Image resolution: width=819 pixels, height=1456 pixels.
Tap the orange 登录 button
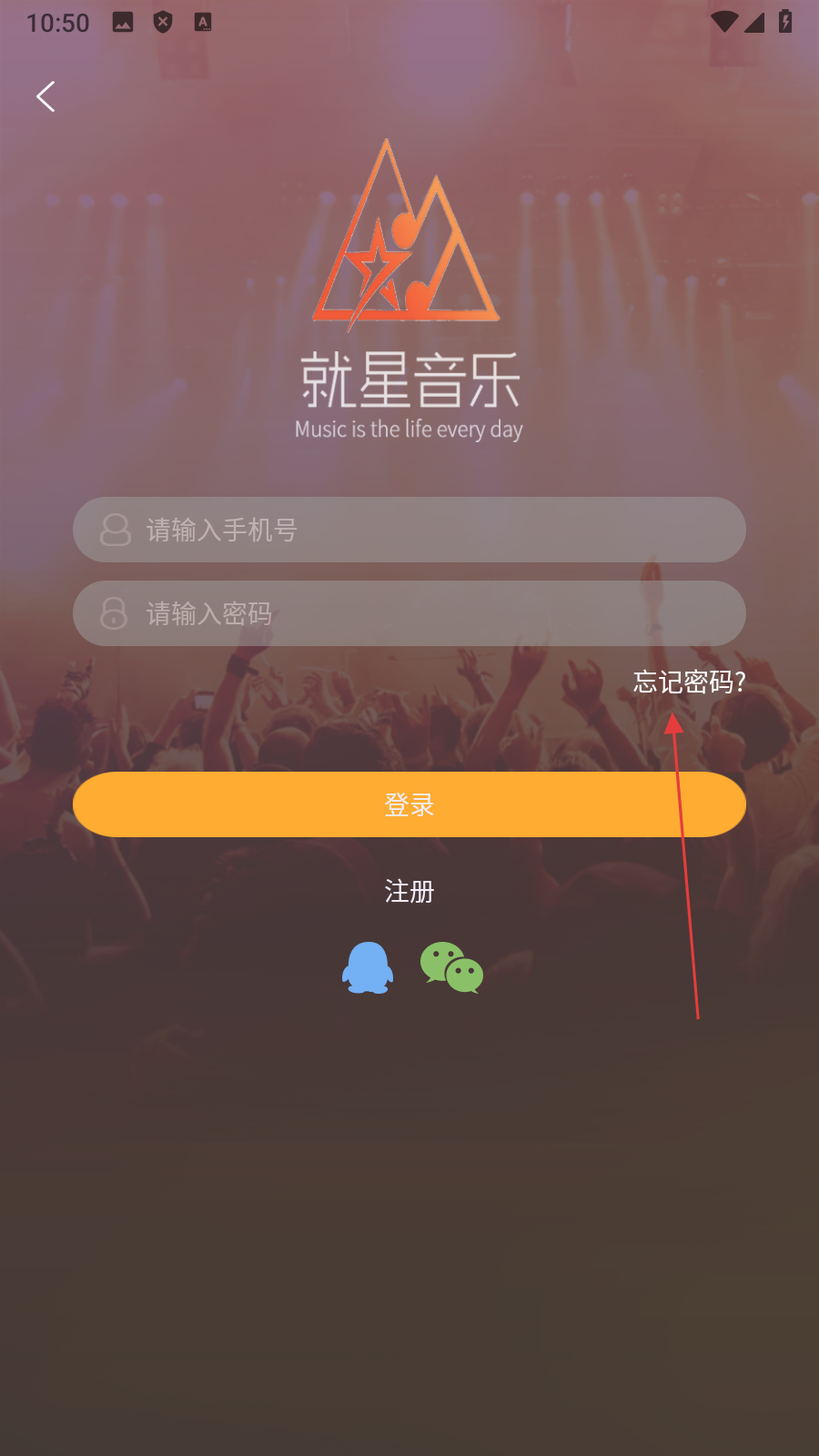coord(409,804)
